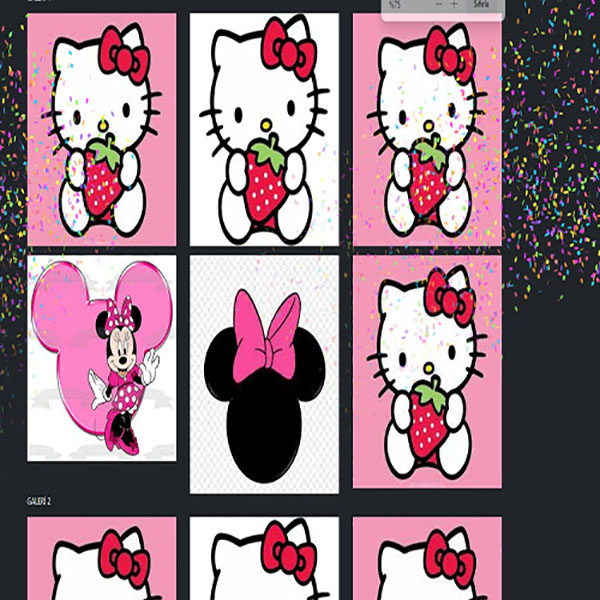
Task: Open the black Minnie silhouette with pink bow
Action: 264,374
